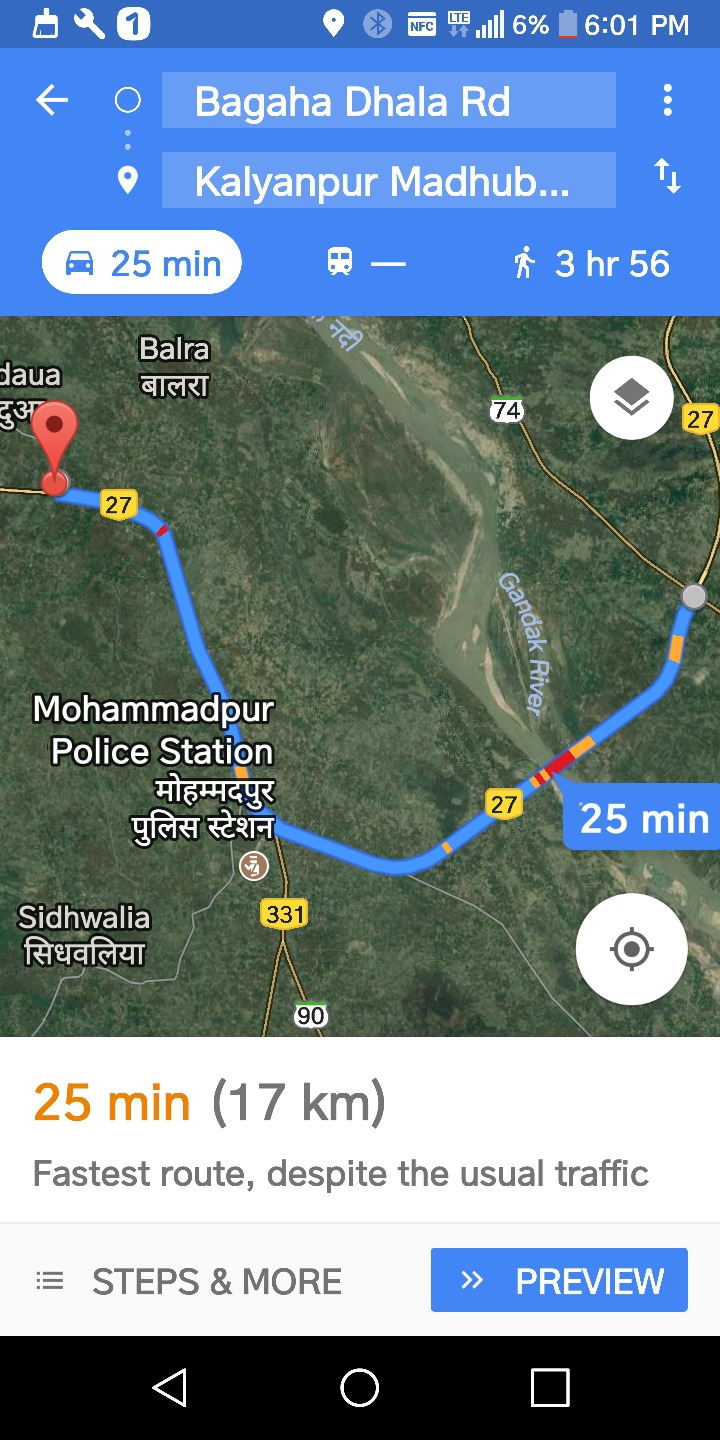Edit the Kalyanpur Madhub destination field
720x1440 pixels.
coord(388,181)
